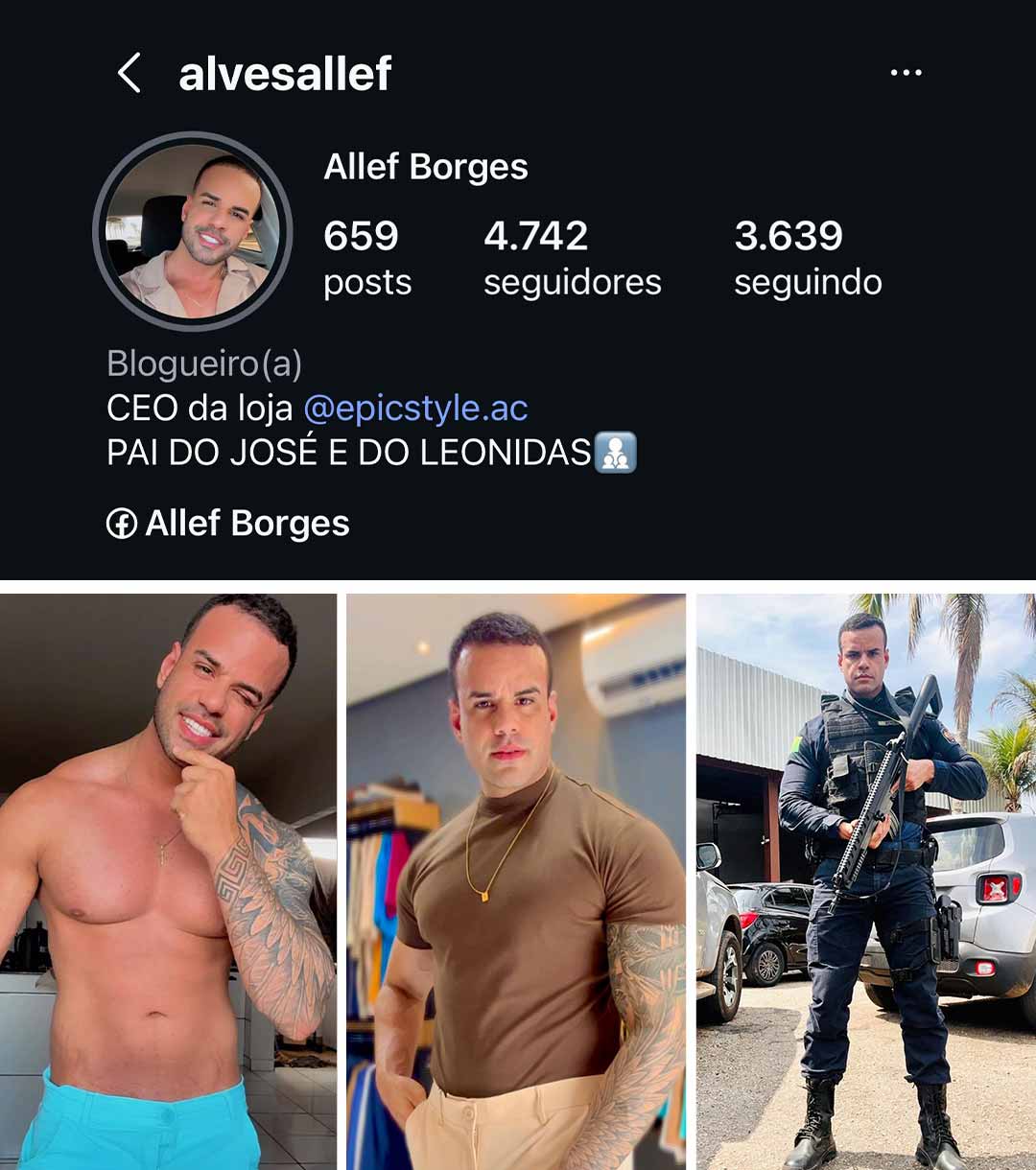Viewport: 1036px width, 1170px height.
Task: Click the family emoji in the bio
Action: pos(617,451)
